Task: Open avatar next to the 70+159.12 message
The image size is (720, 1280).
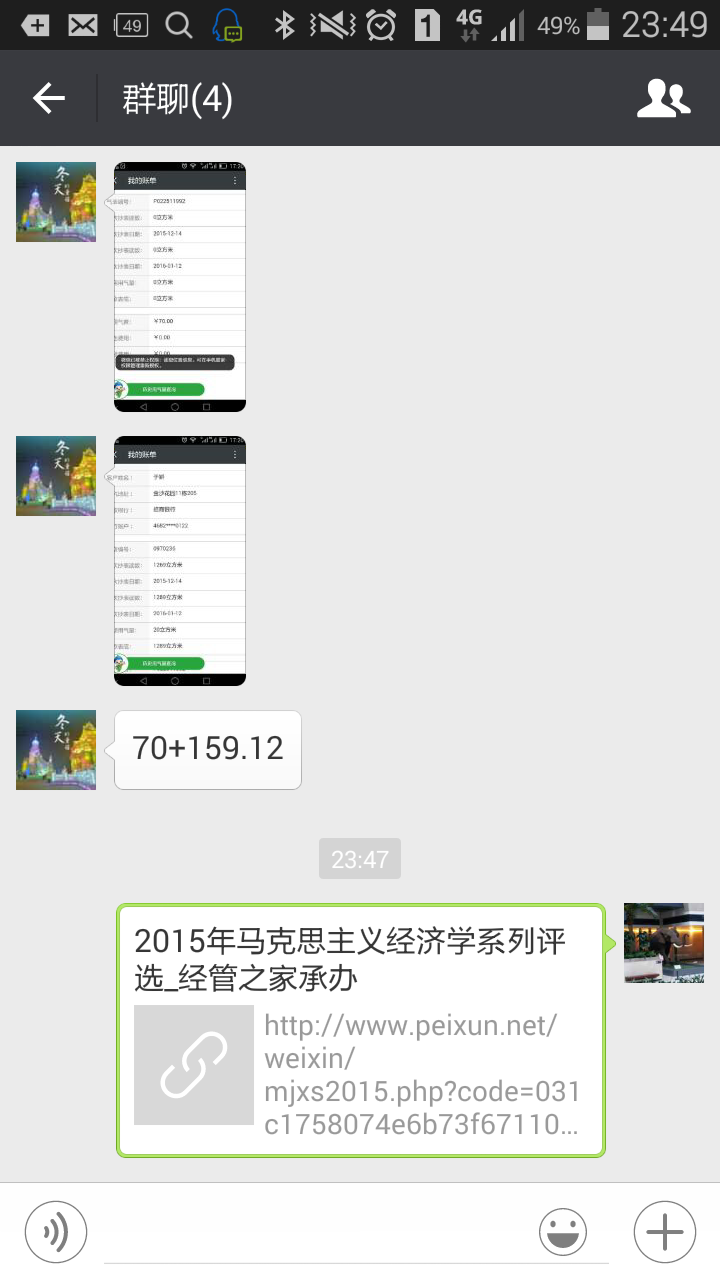Action: click(x=56, y=750)
